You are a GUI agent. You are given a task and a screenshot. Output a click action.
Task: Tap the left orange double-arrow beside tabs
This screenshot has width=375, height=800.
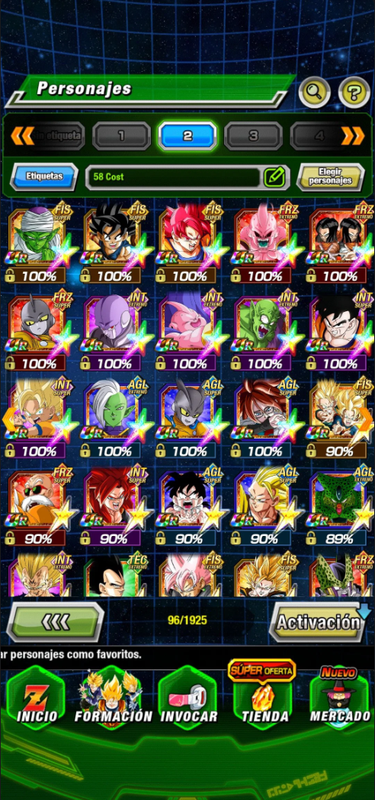click(x=22, y=136)
